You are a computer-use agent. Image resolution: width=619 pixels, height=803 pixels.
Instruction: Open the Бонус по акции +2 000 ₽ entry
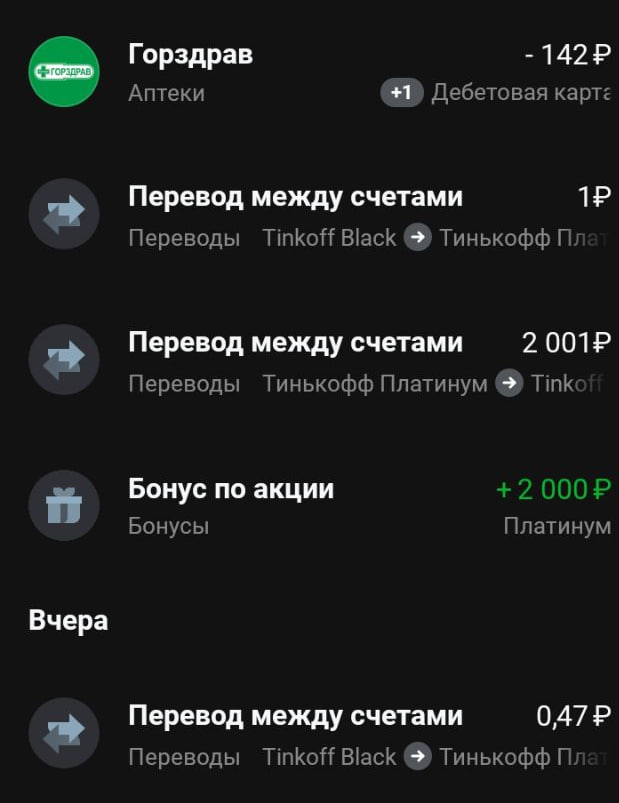tap(310, 506)
